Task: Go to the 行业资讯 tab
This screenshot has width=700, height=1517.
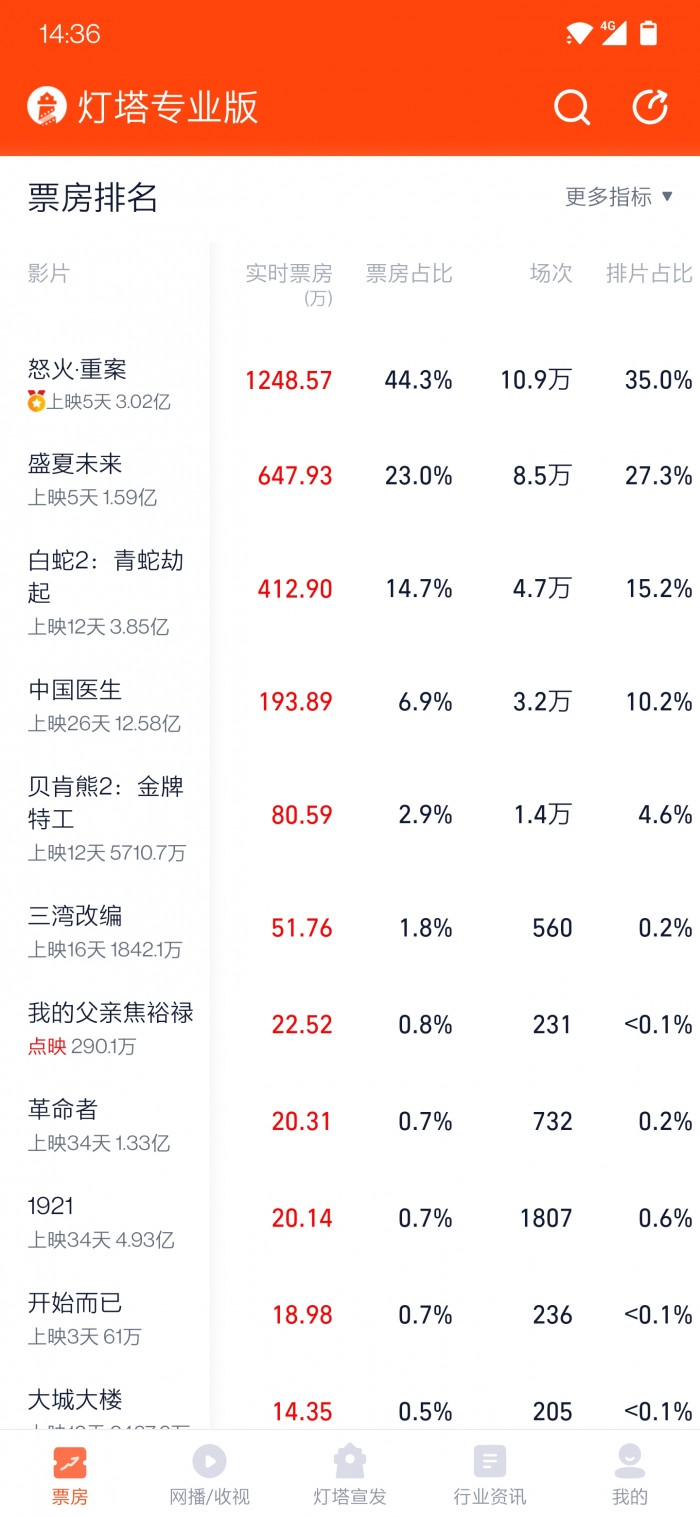Action: click(490, 1474)
